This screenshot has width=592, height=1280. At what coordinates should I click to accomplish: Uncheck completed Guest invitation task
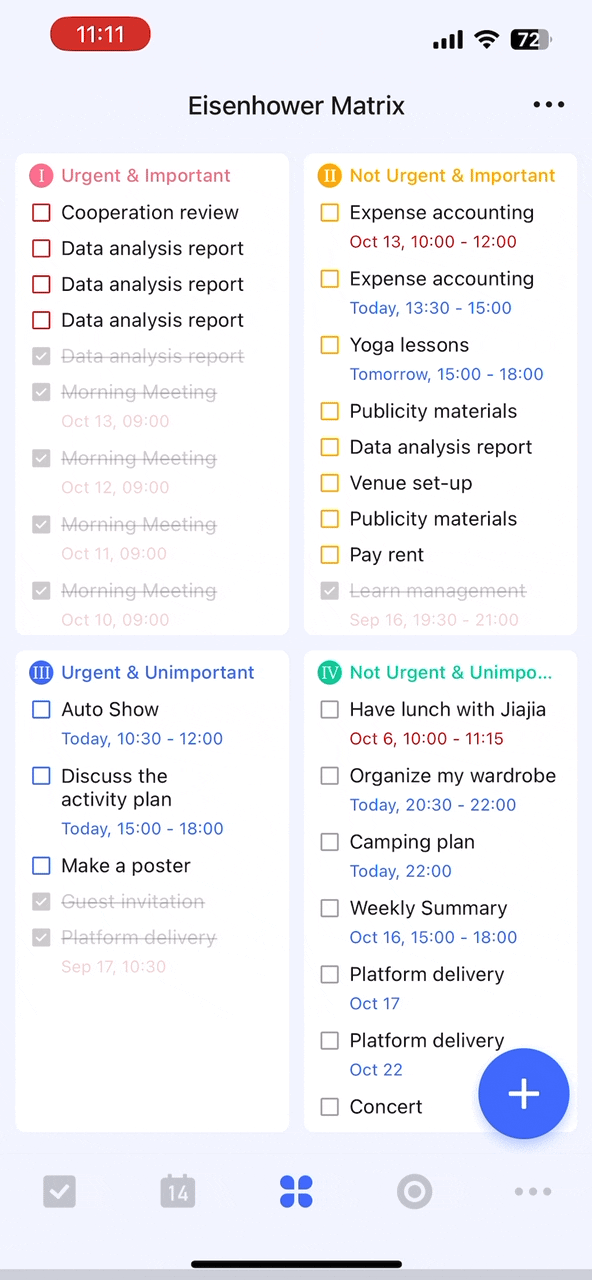pyautogui.click(x=41, y=901)
